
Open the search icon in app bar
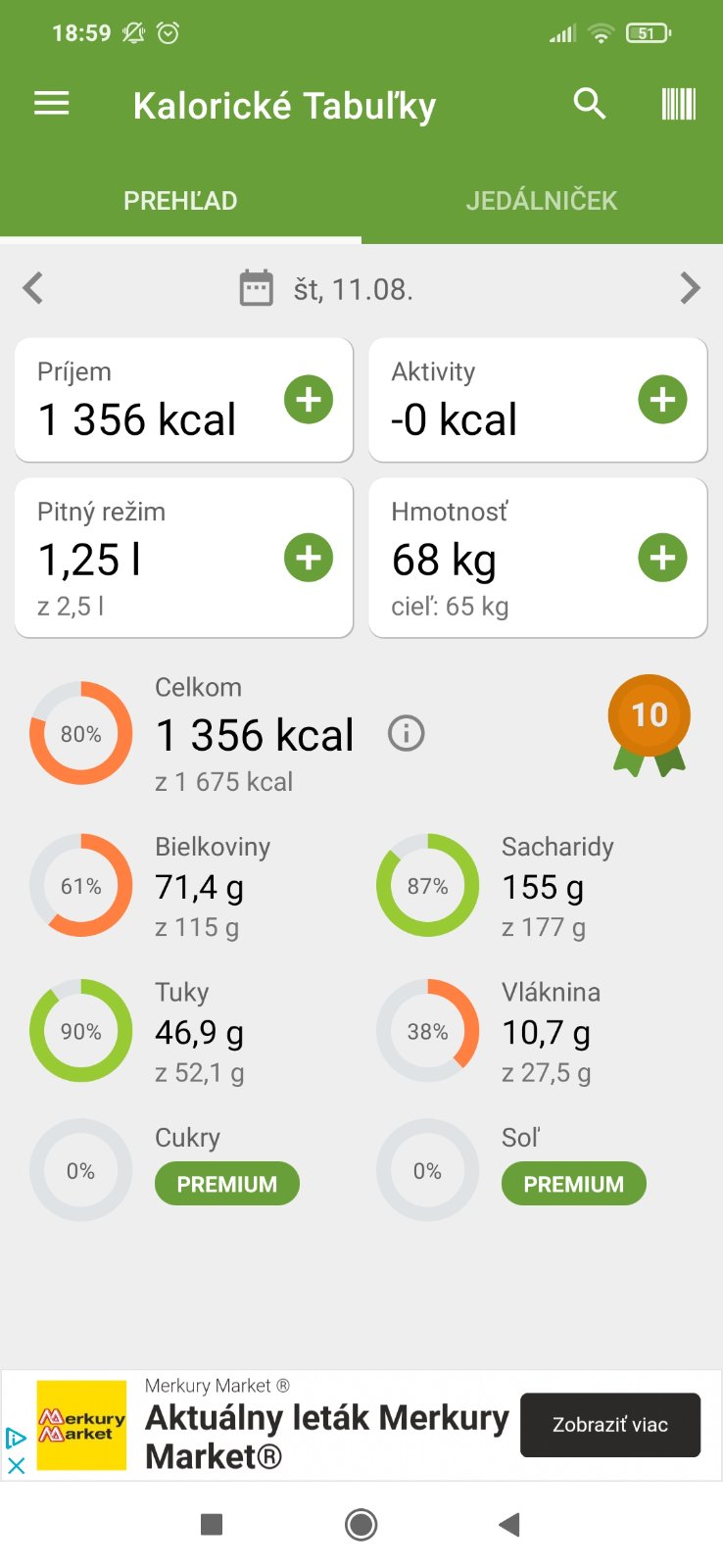(590, 104)
